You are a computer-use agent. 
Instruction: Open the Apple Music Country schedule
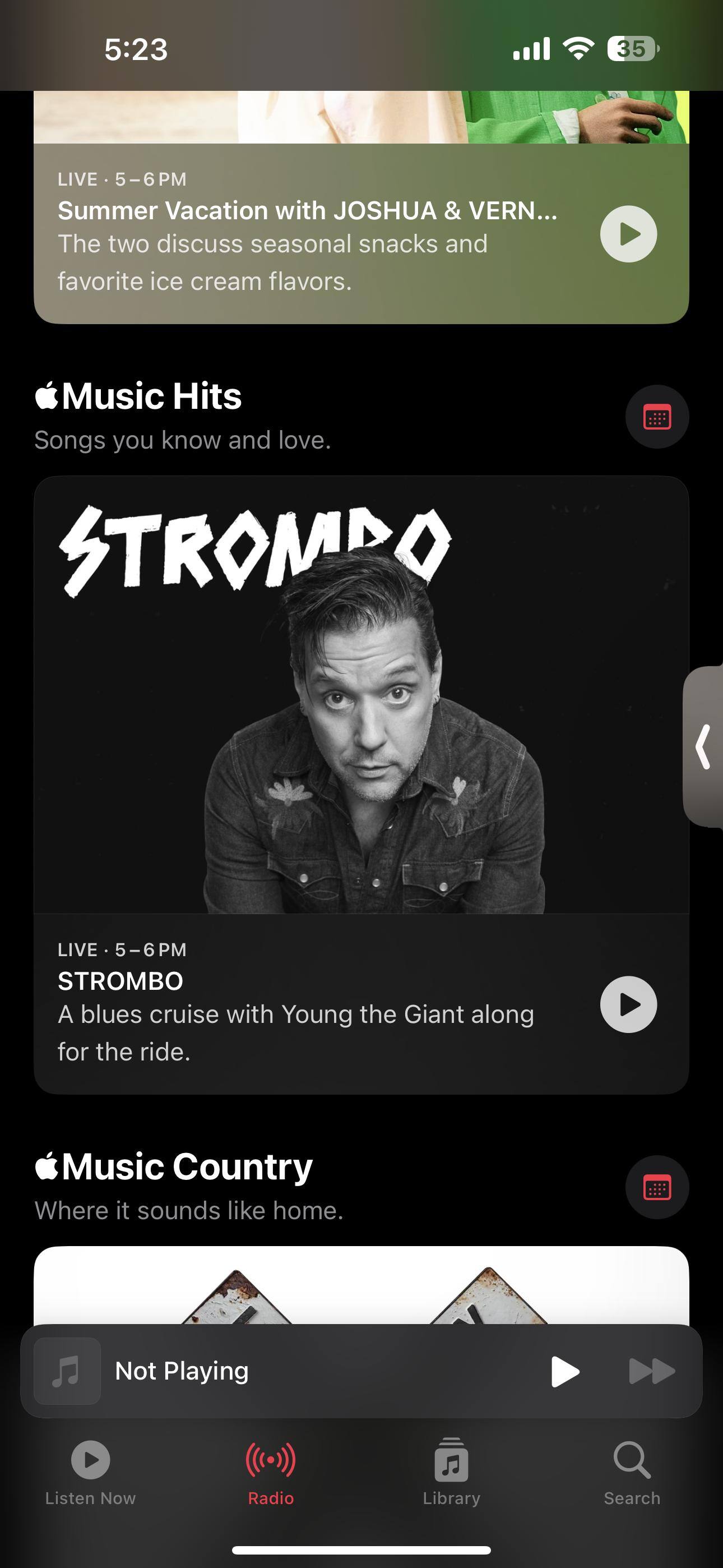pos(657,1188)
